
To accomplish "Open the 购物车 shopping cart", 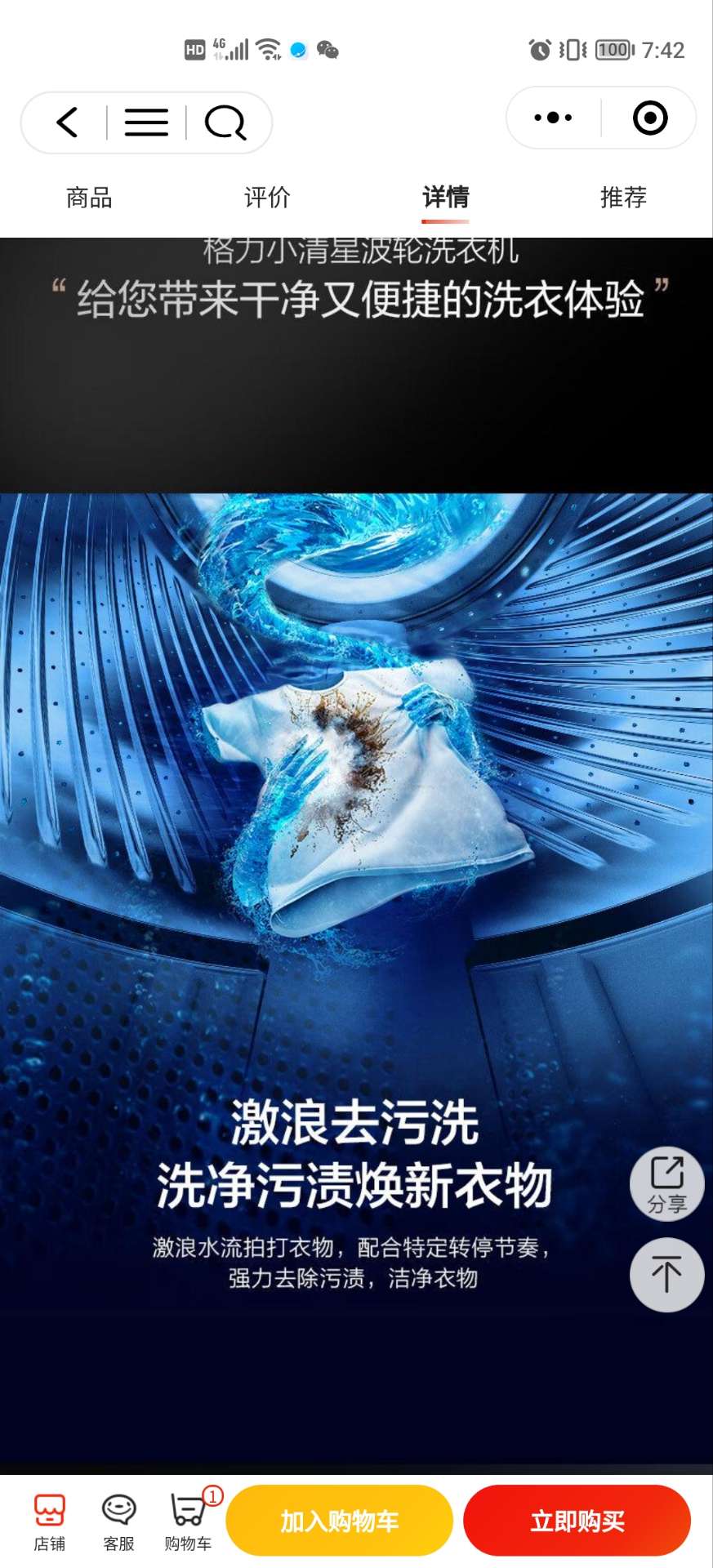I will (188, 1521).
